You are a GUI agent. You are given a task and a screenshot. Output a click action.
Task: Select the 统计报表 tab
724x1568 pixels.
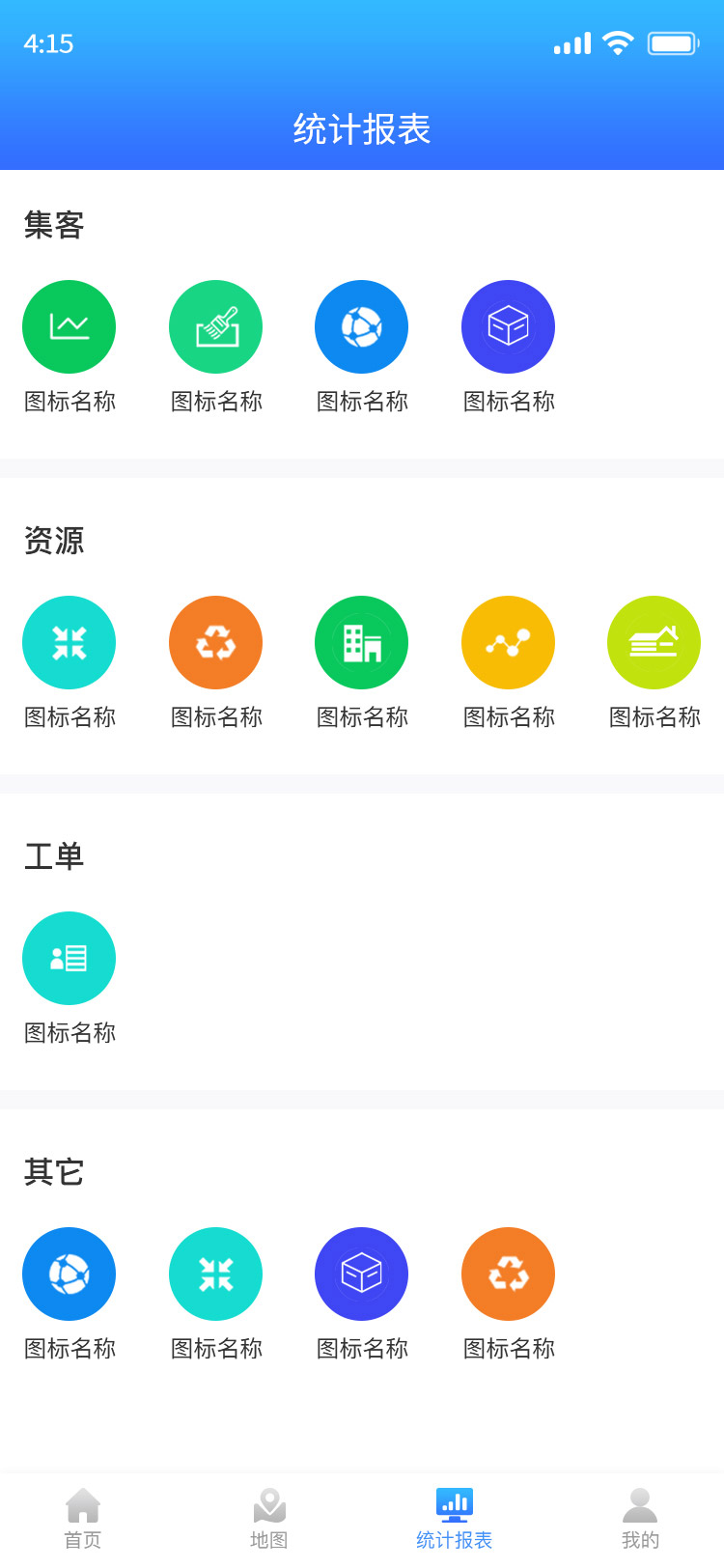[x=455, y=1519]
